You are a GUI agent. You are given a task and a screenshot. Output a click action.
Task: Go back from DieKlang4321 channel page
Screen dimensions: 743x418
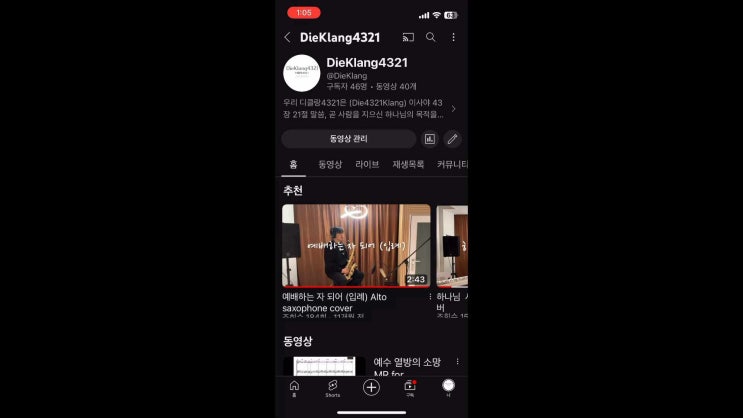(x=287, y=38)
